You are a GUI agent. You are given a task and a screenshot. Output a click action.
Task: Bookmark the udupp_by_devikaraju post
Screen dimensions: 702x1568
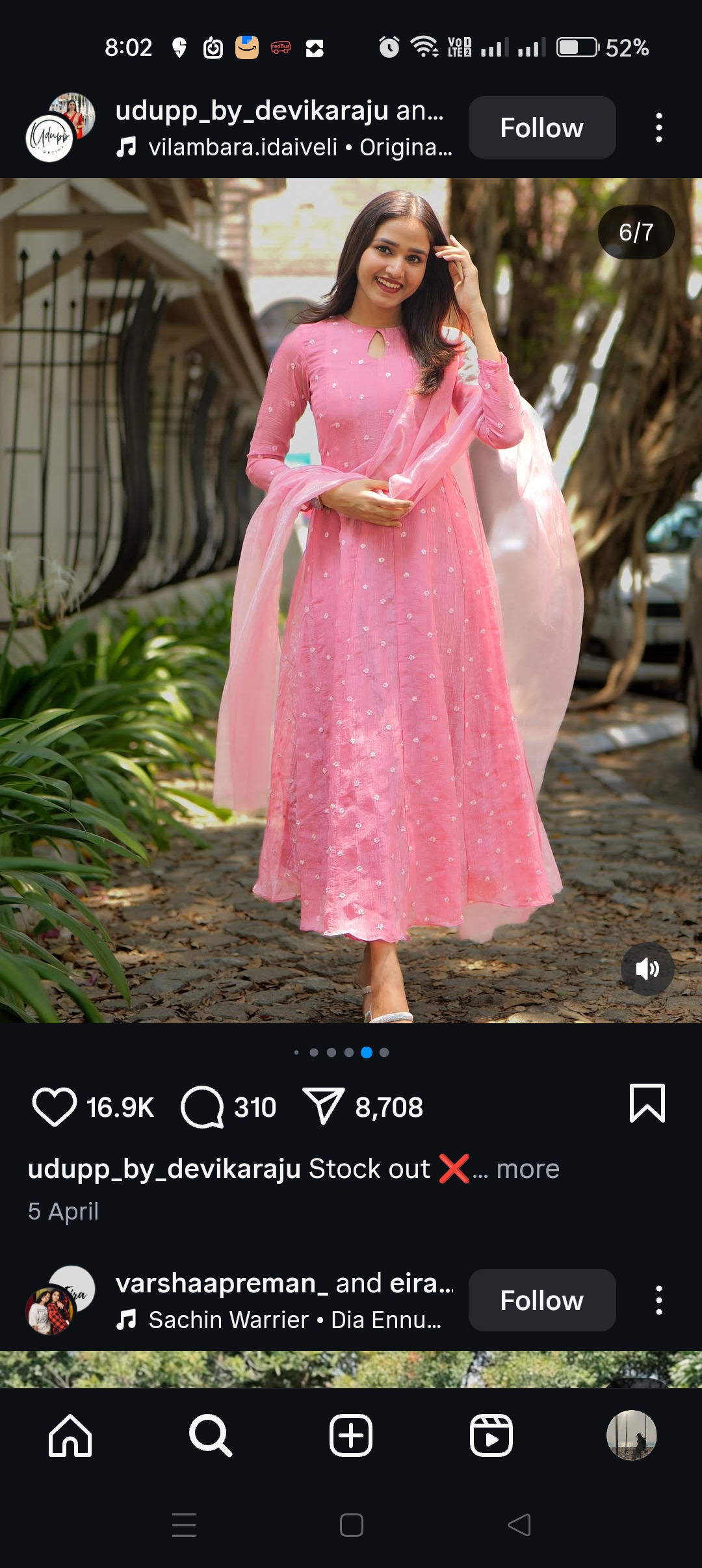pyautogui.click(x=647, y=1103)
